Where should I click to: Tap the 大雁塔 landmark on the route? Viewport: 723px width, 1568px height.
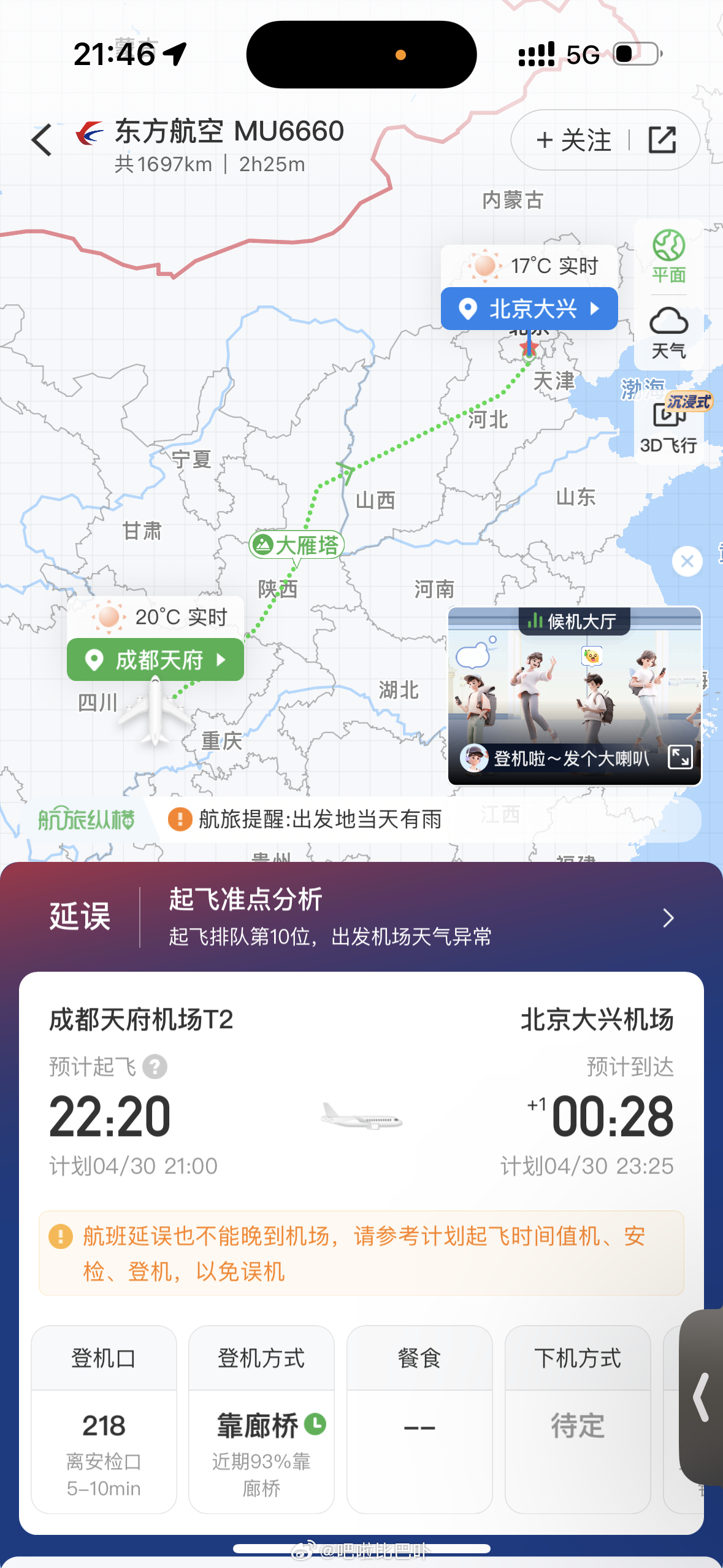[x=297, y=545]
